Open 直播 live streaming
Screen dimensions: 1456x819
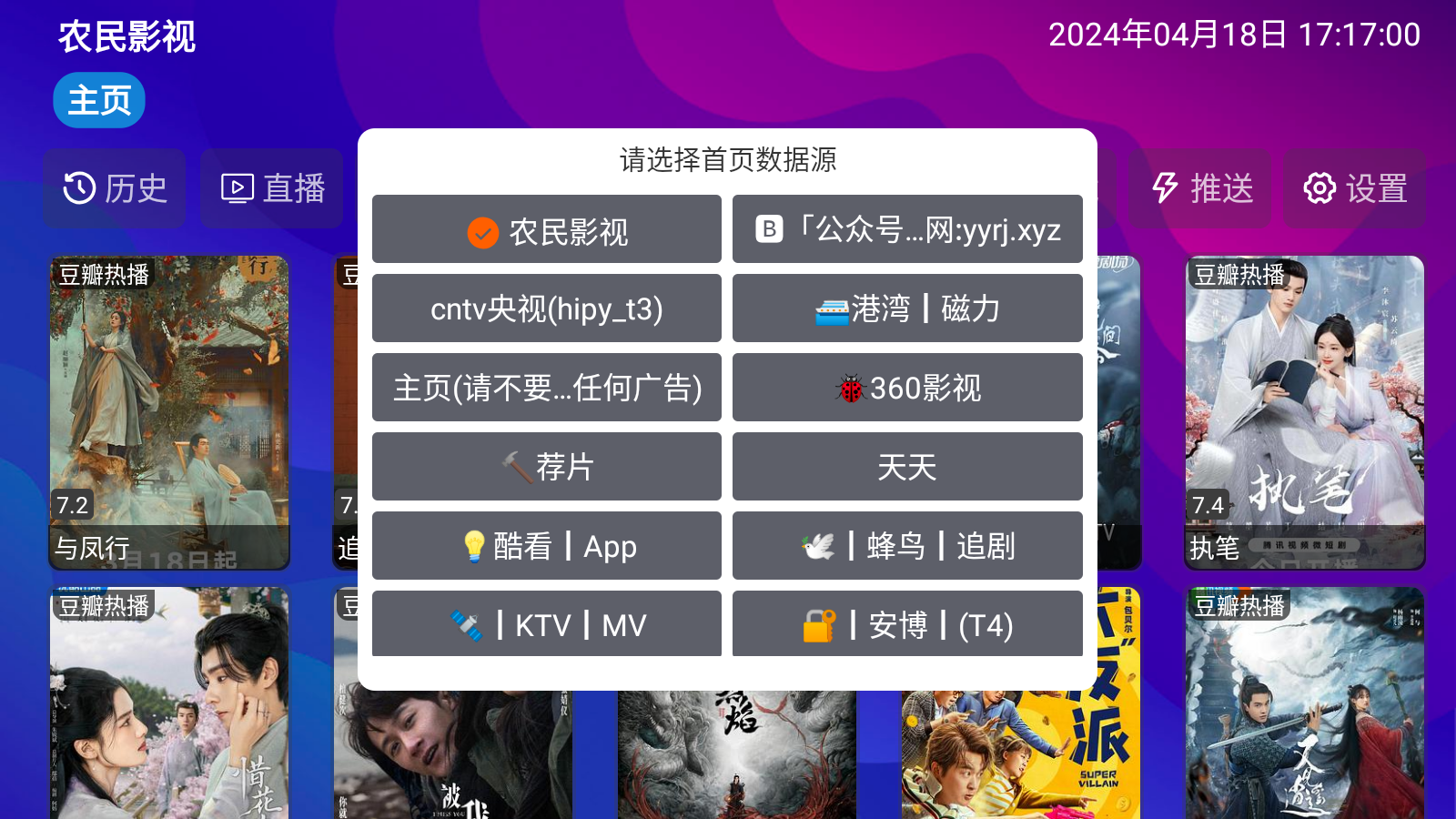coord(272,188)
